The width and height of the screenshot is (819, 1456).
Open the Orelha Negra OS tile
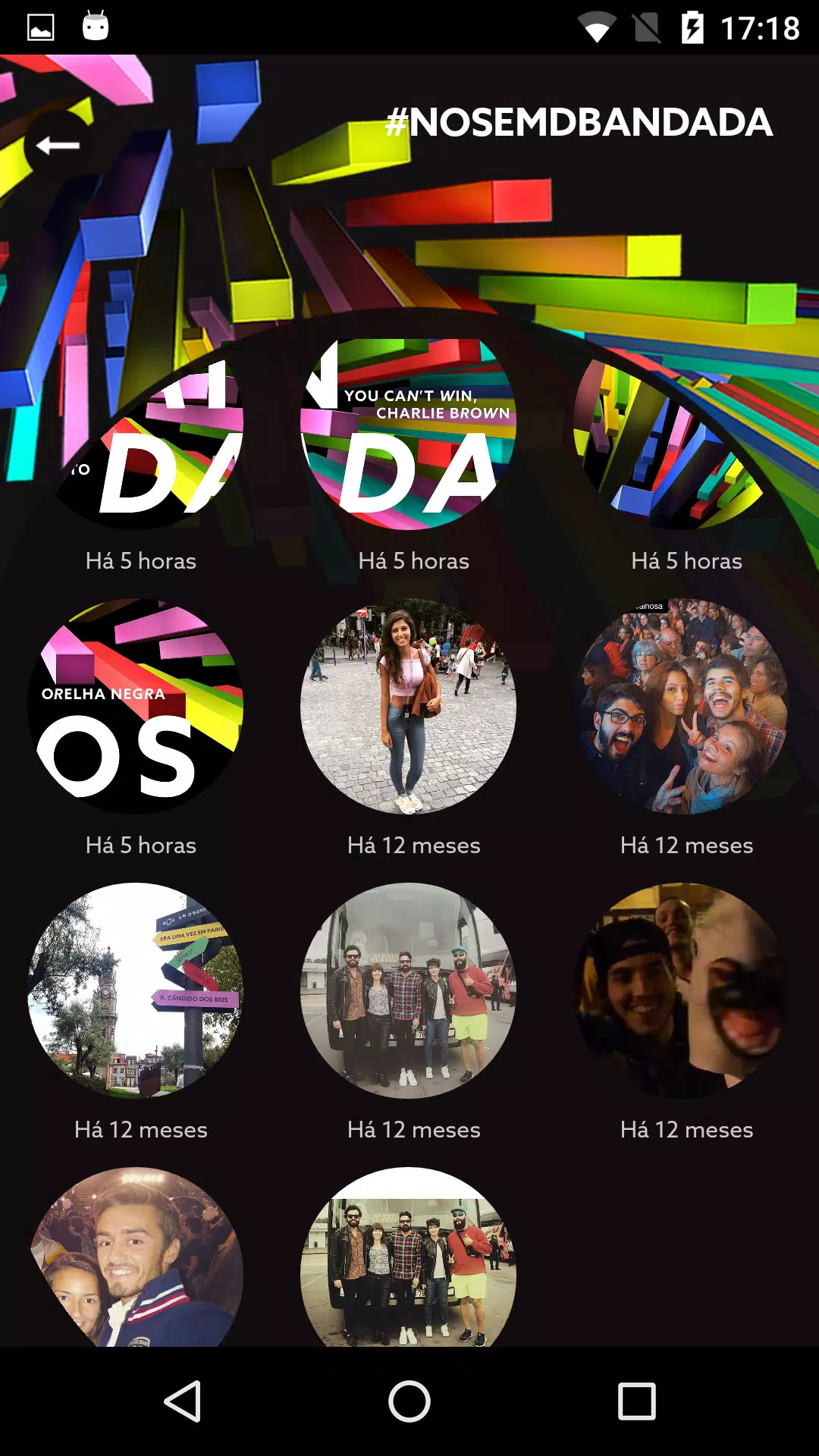pos(135,706)
